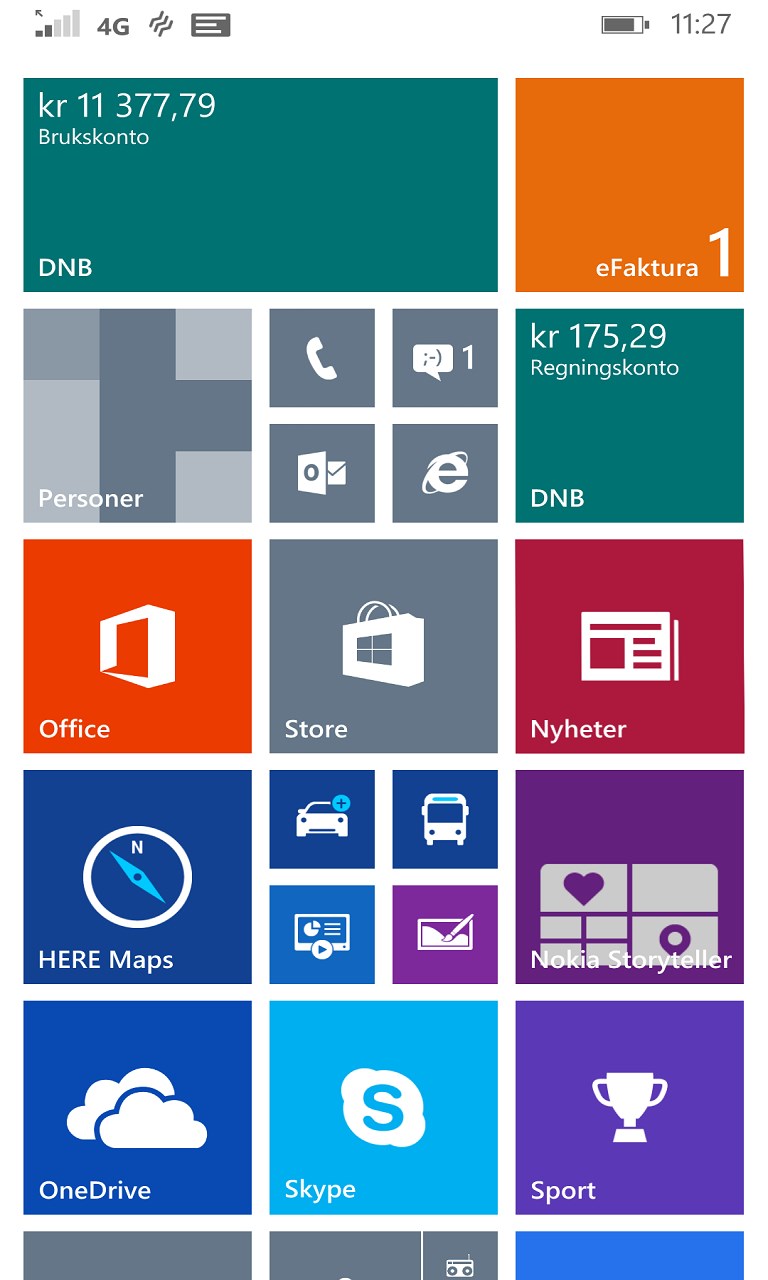Open the DNB Regningskonto tile

629,415
